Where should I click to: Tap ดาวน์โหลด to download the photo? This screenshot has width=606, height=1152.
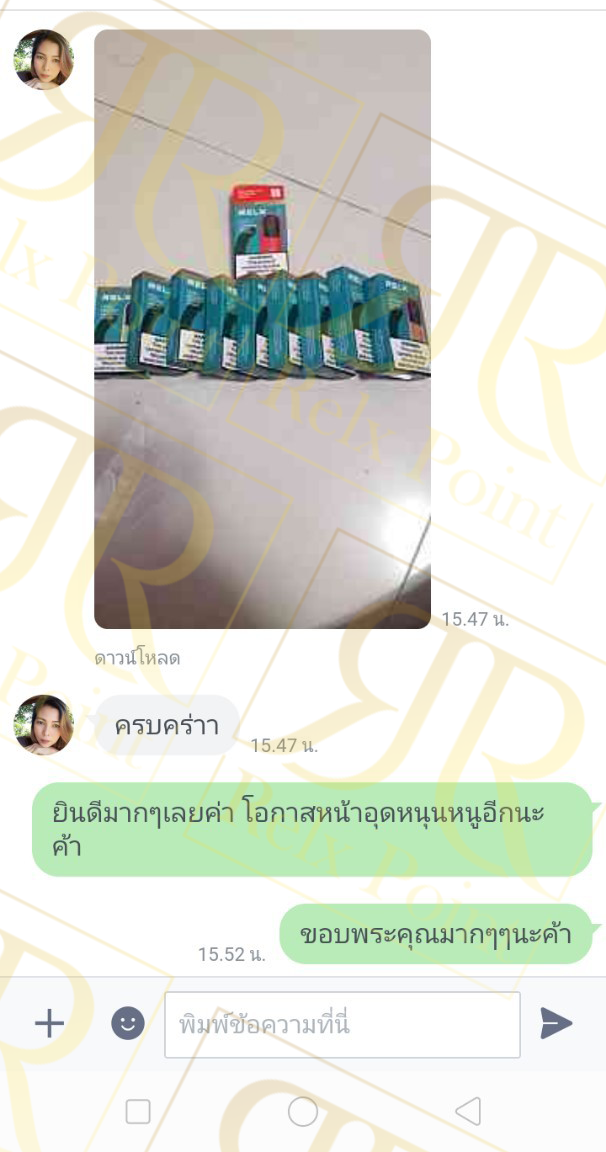(137, 658)
